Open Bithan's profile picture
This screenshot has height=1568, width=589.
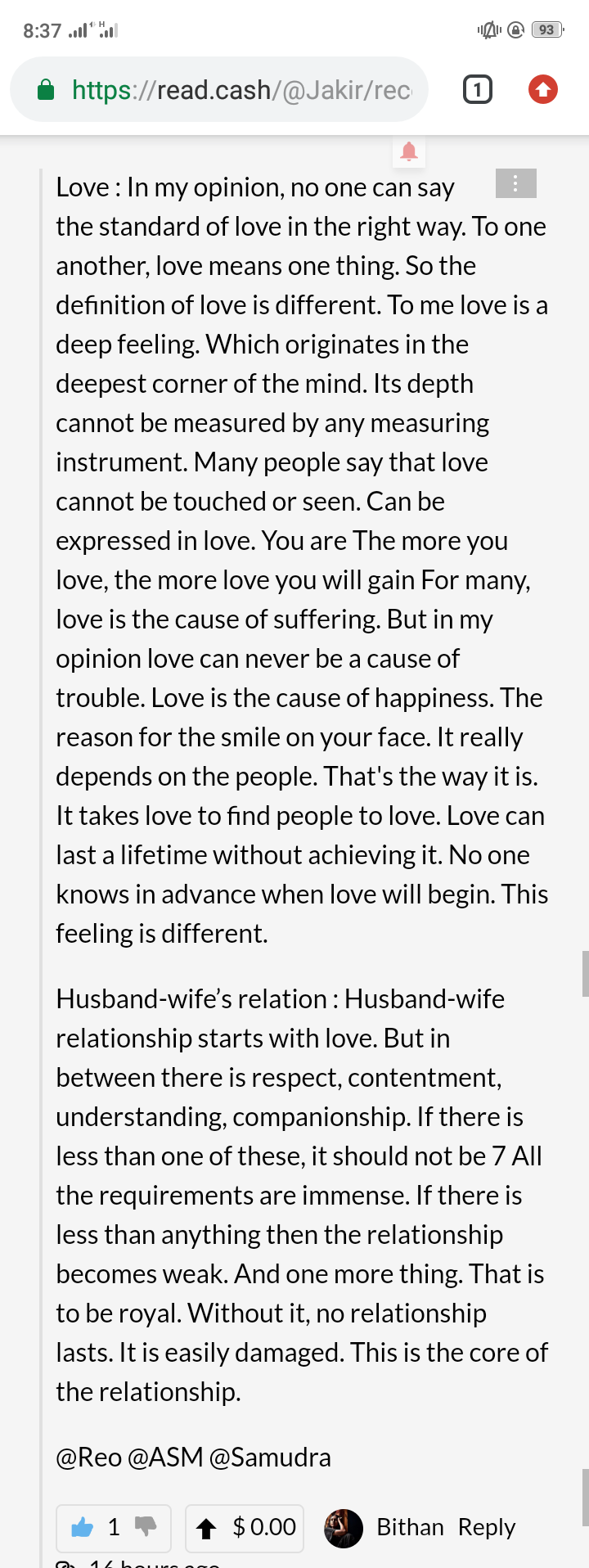[x=344, y=1528]
